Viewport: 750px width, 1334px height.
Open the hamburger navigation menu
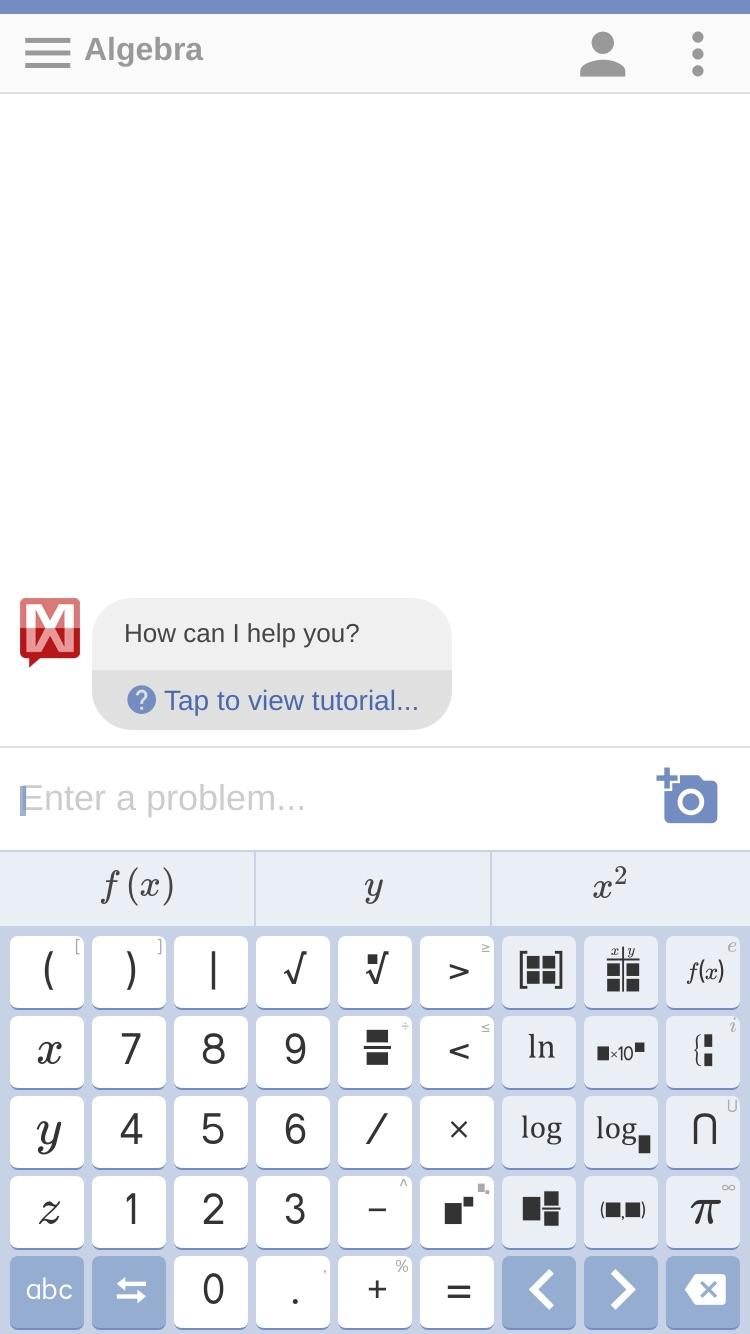[47, 52]
